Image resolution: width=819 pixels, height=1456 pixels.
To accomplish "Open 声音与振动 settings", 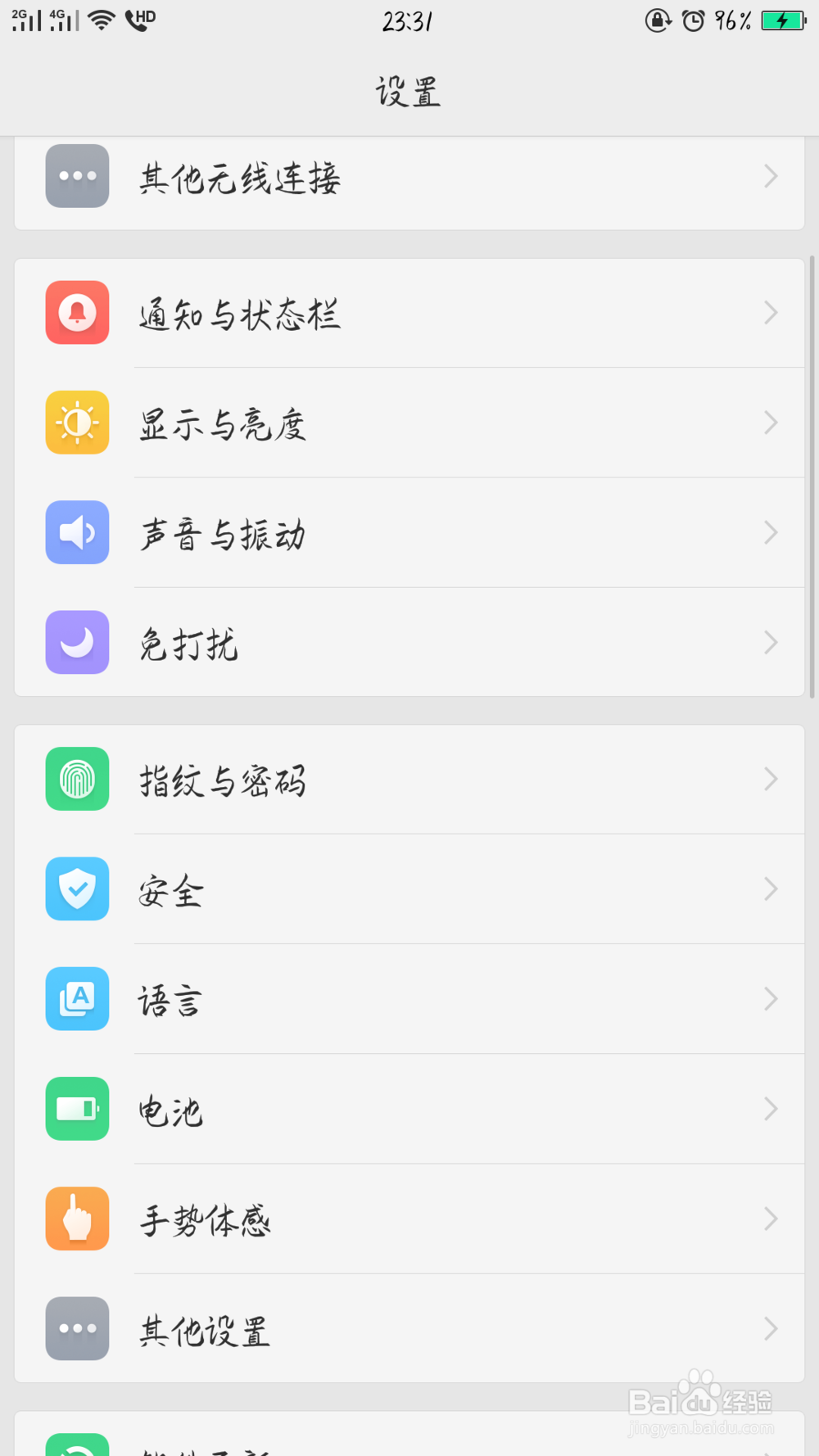I will [409, 533].
